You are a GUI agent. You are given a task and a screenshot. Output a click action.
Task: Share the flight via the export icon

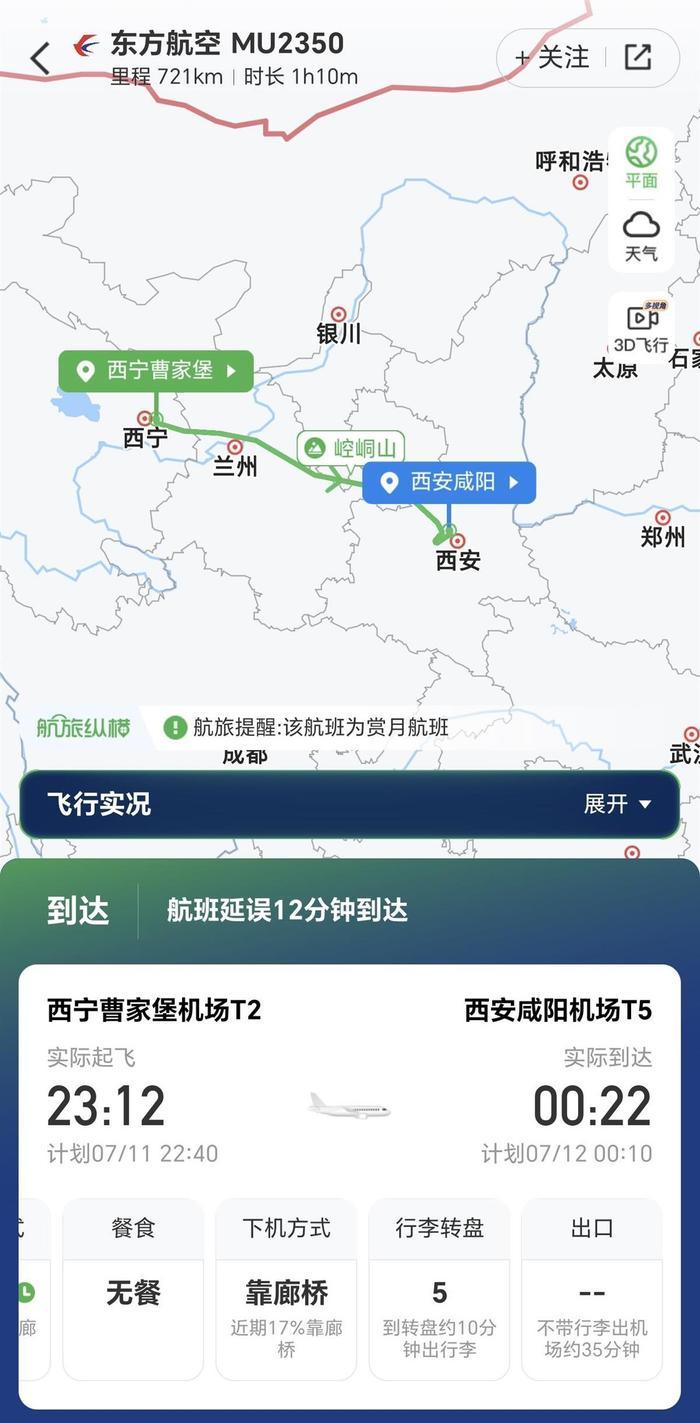[638, 58]
